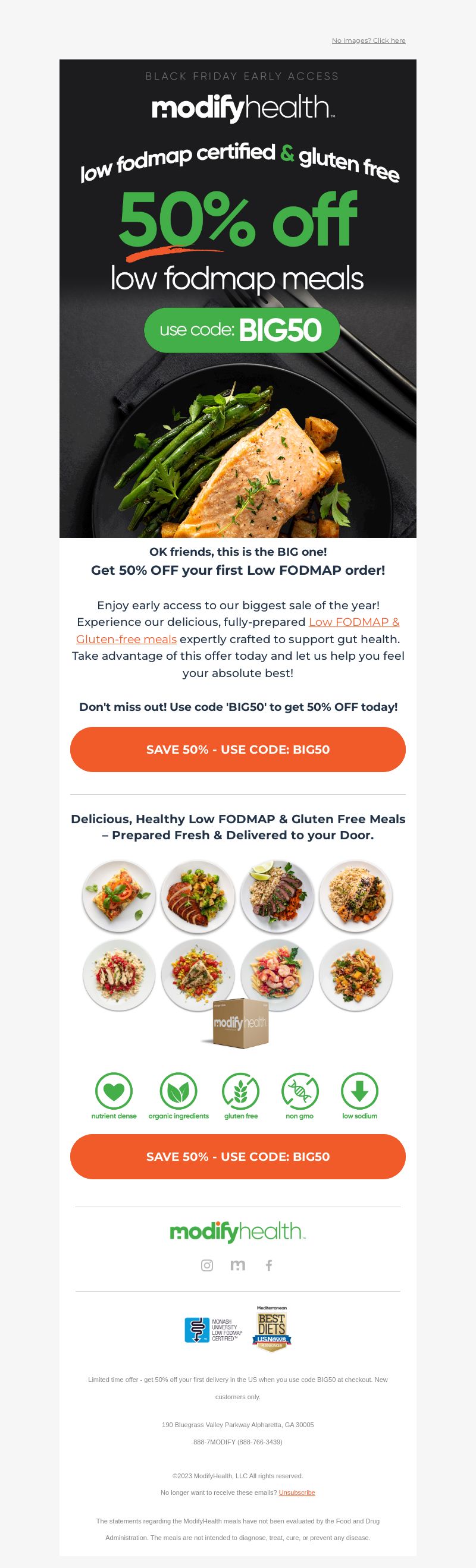Viewport: 476px width, 1568px height.
Task: Open the 'No images? Click here' link
Action: [368, 41]
